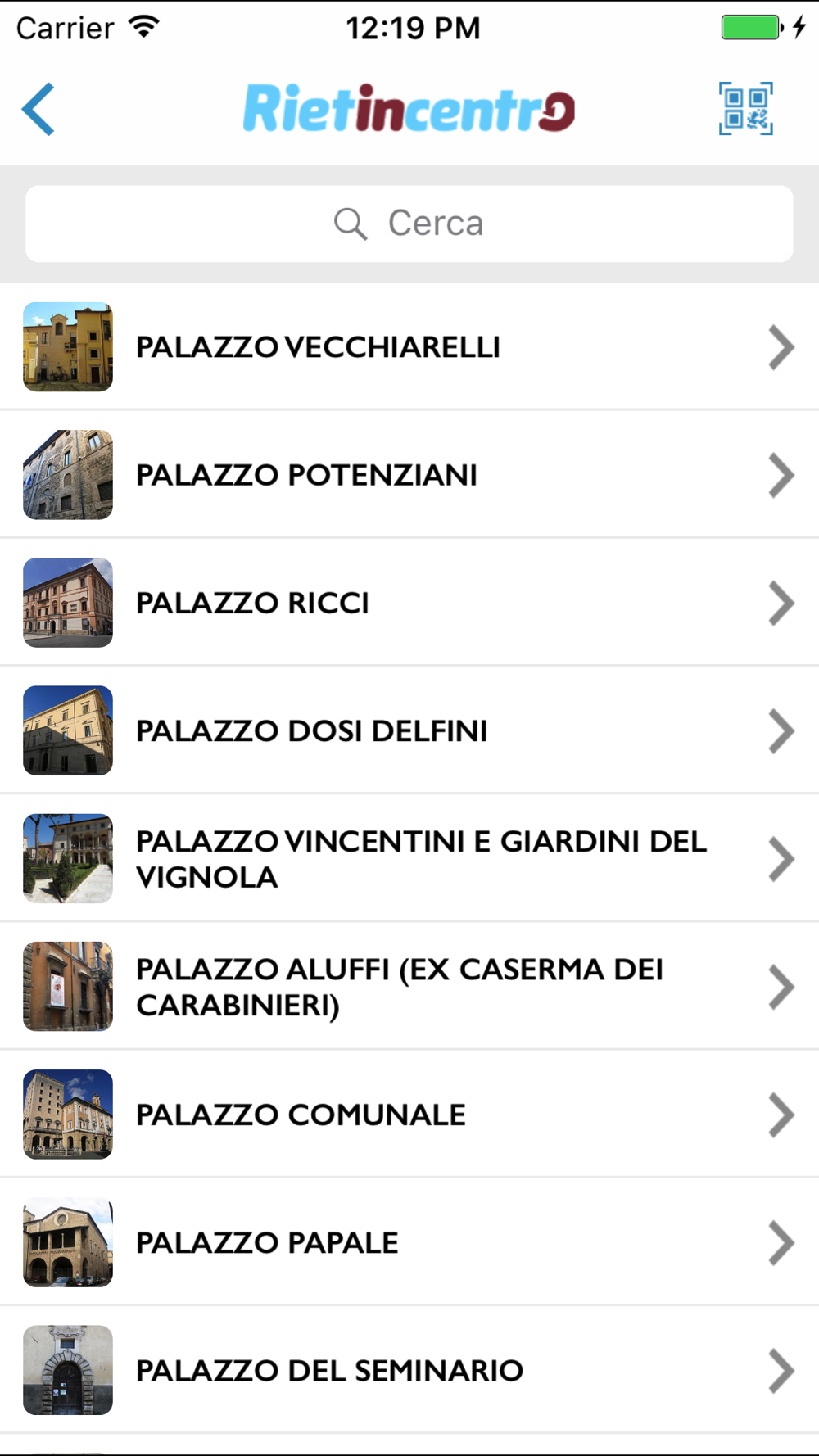View Palazzo Papale
This screenshot has height=1456, width=819.
click(409, 1241)
